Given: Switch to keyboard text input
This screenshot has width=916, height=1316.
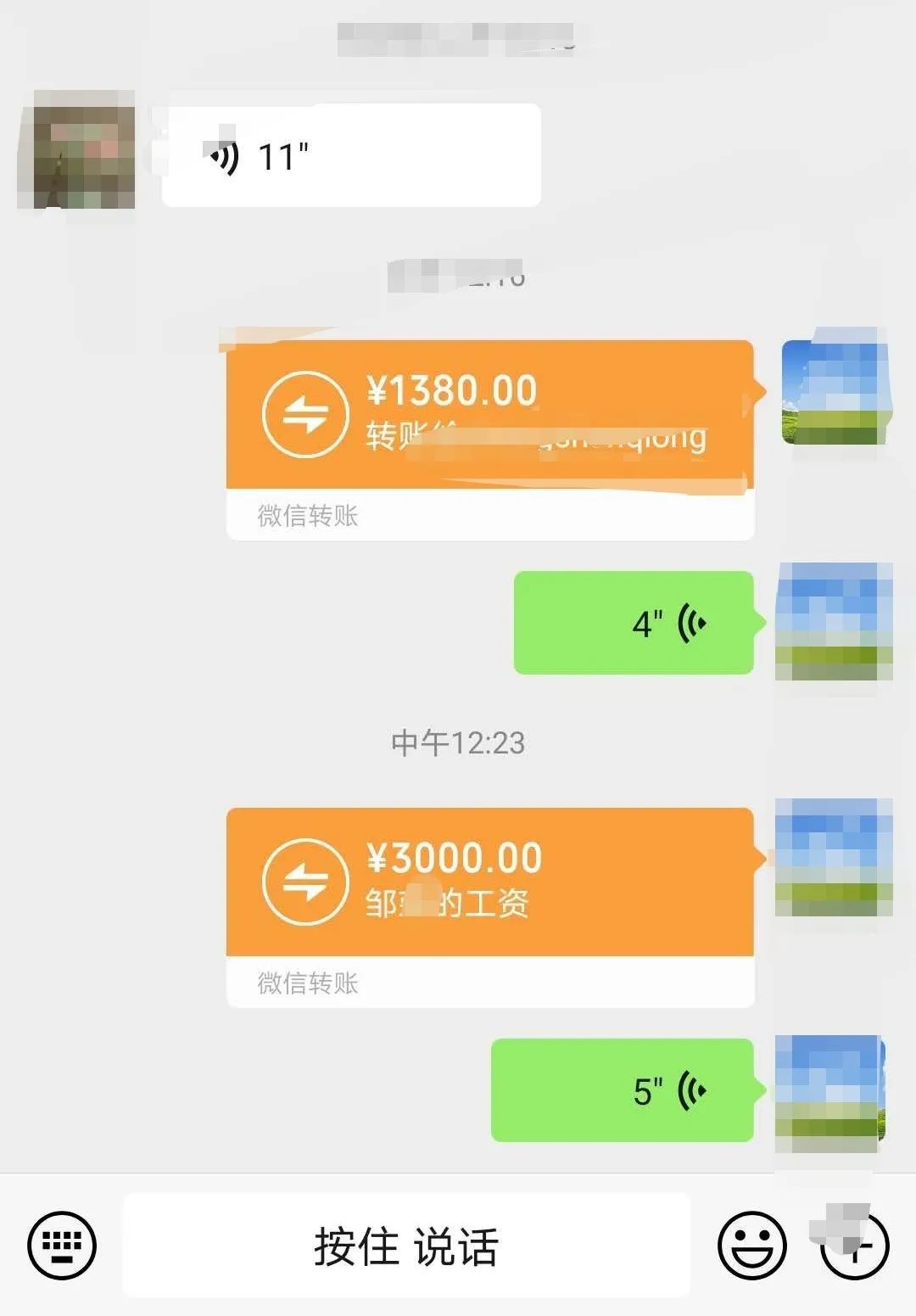Looking at the screenshot, I should click(62, 1246).
